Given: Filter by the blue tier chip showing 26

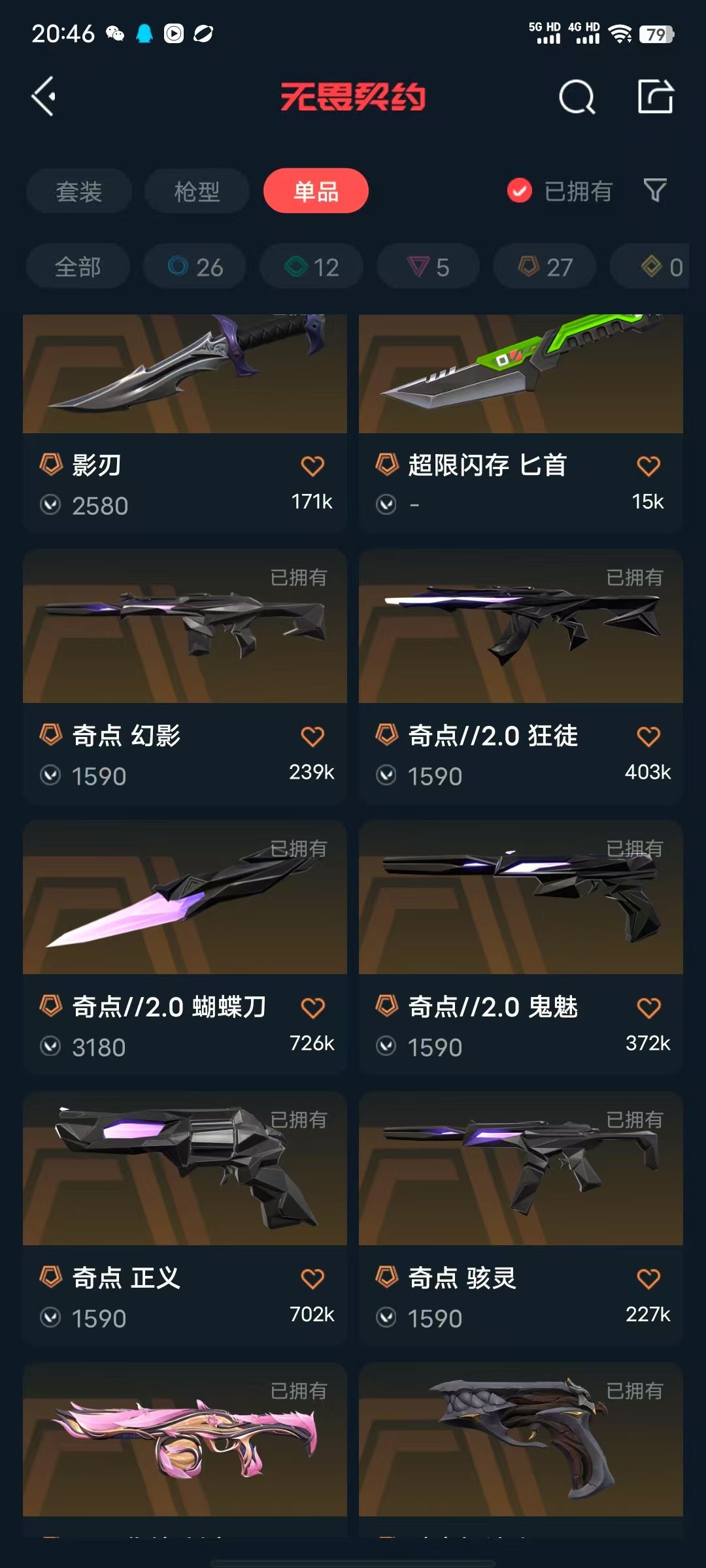Looking at the screenshot, I should [x=195, y=267].
